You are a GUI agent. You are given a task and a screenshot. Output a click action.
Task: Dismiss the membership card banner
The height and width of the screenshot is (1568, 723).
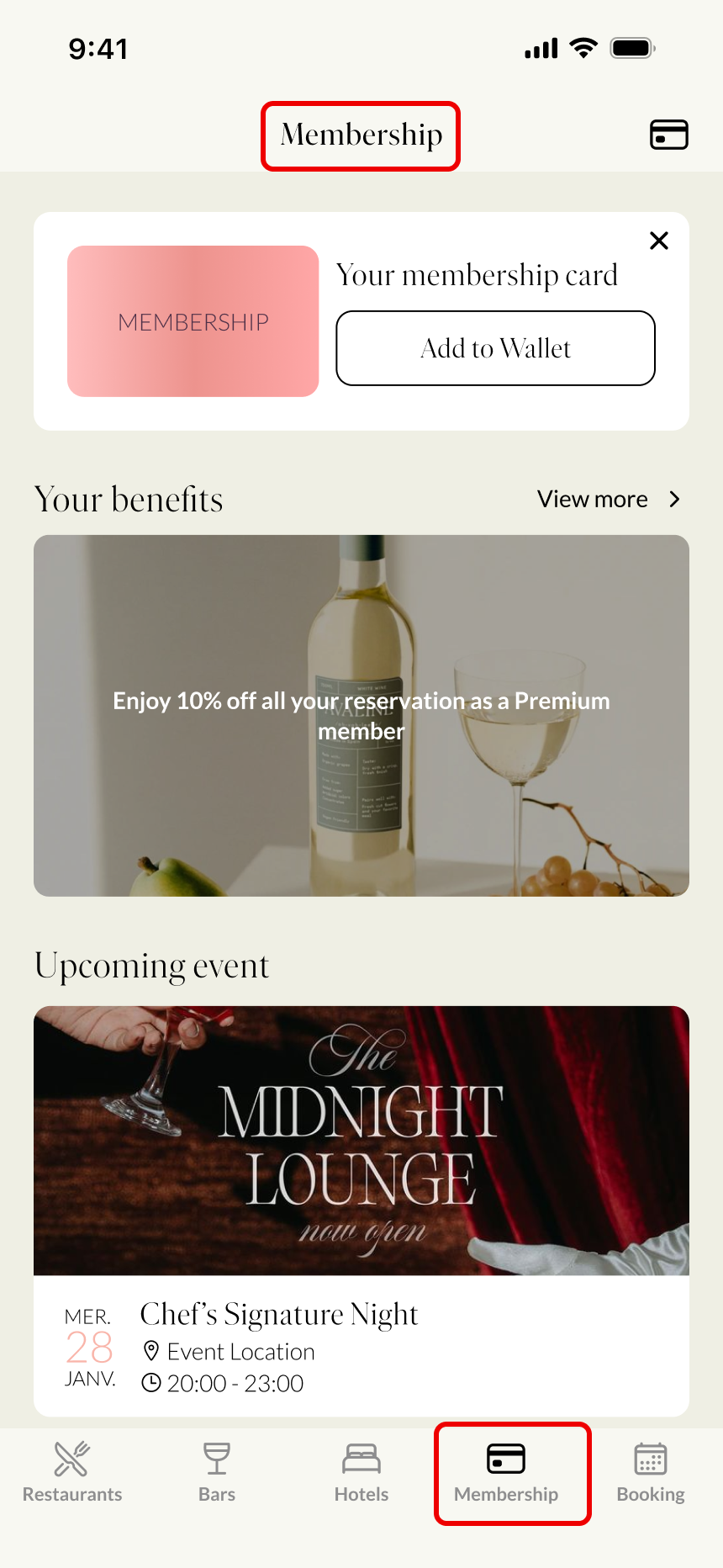click(x=659, y=241)
